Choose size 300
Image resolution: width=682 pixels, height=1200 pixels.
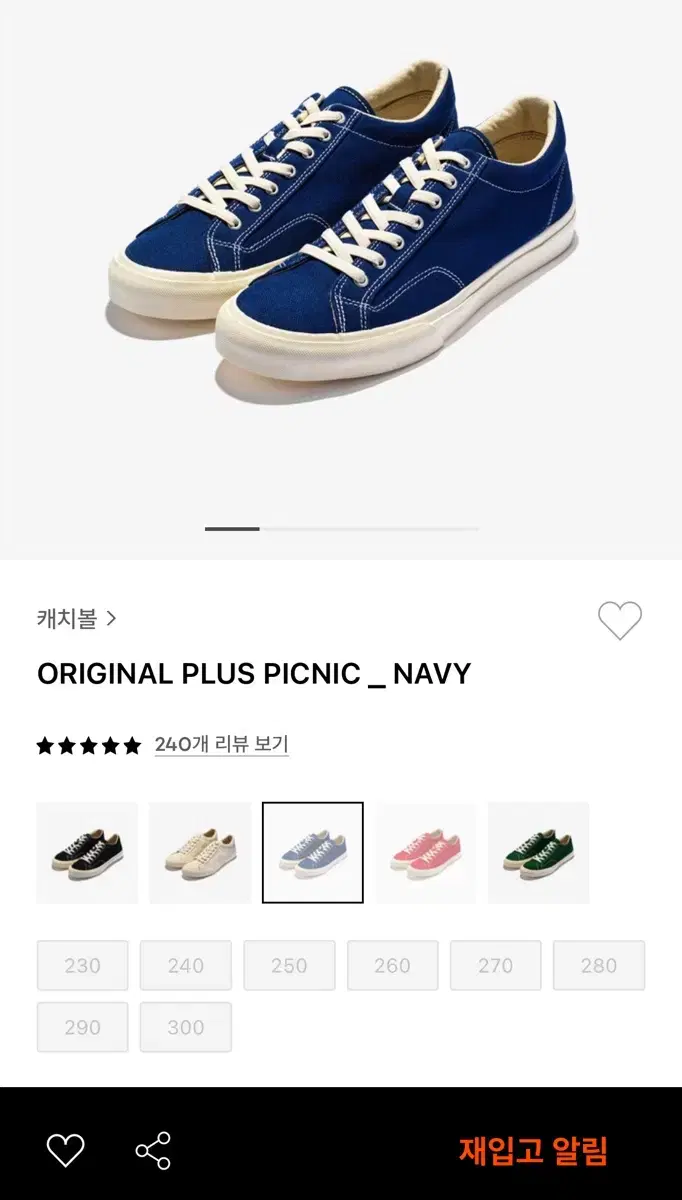186,1027
